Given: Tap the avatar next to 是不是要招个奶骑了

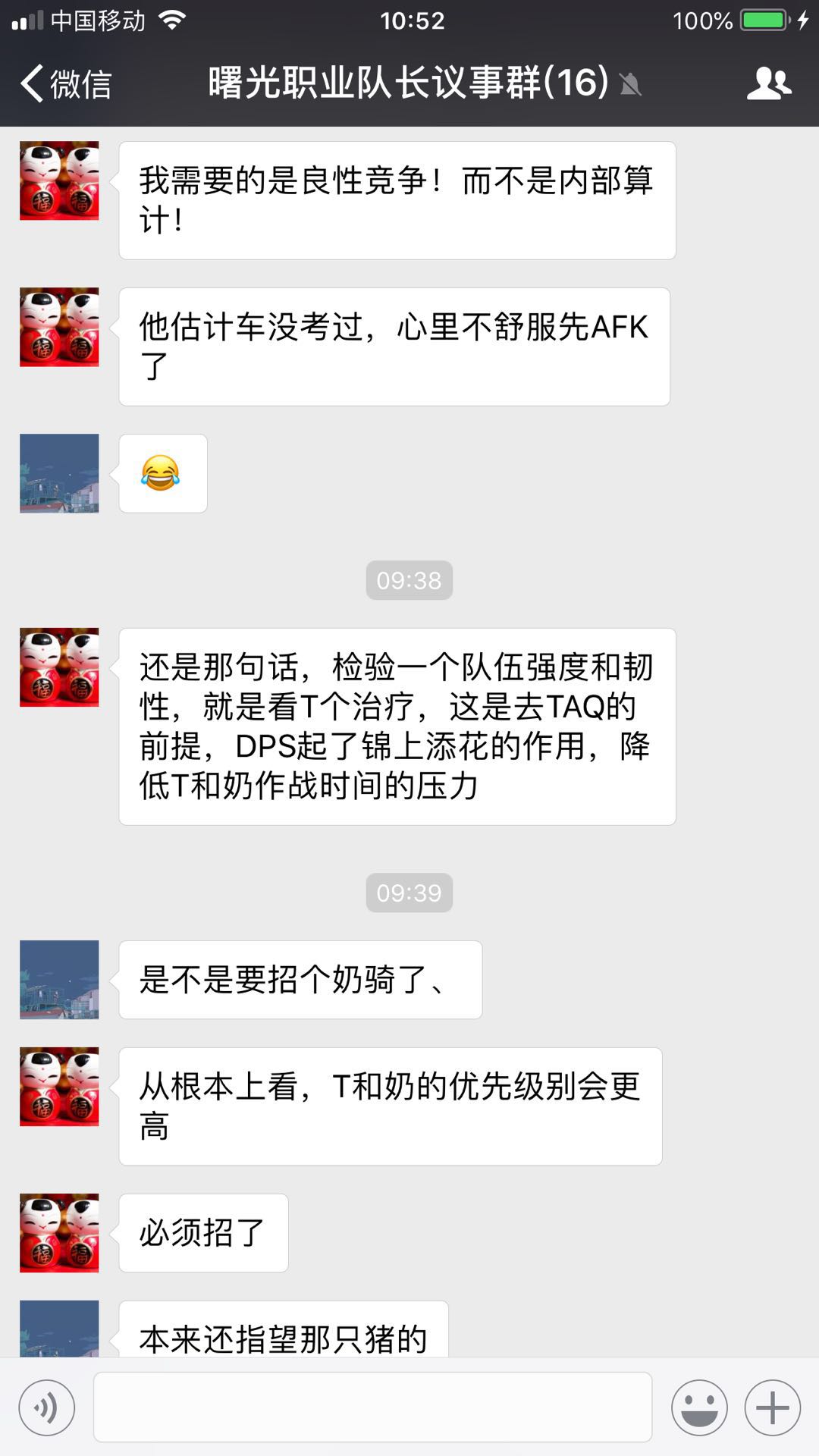Looking at the screenshot, I should 59,979.
